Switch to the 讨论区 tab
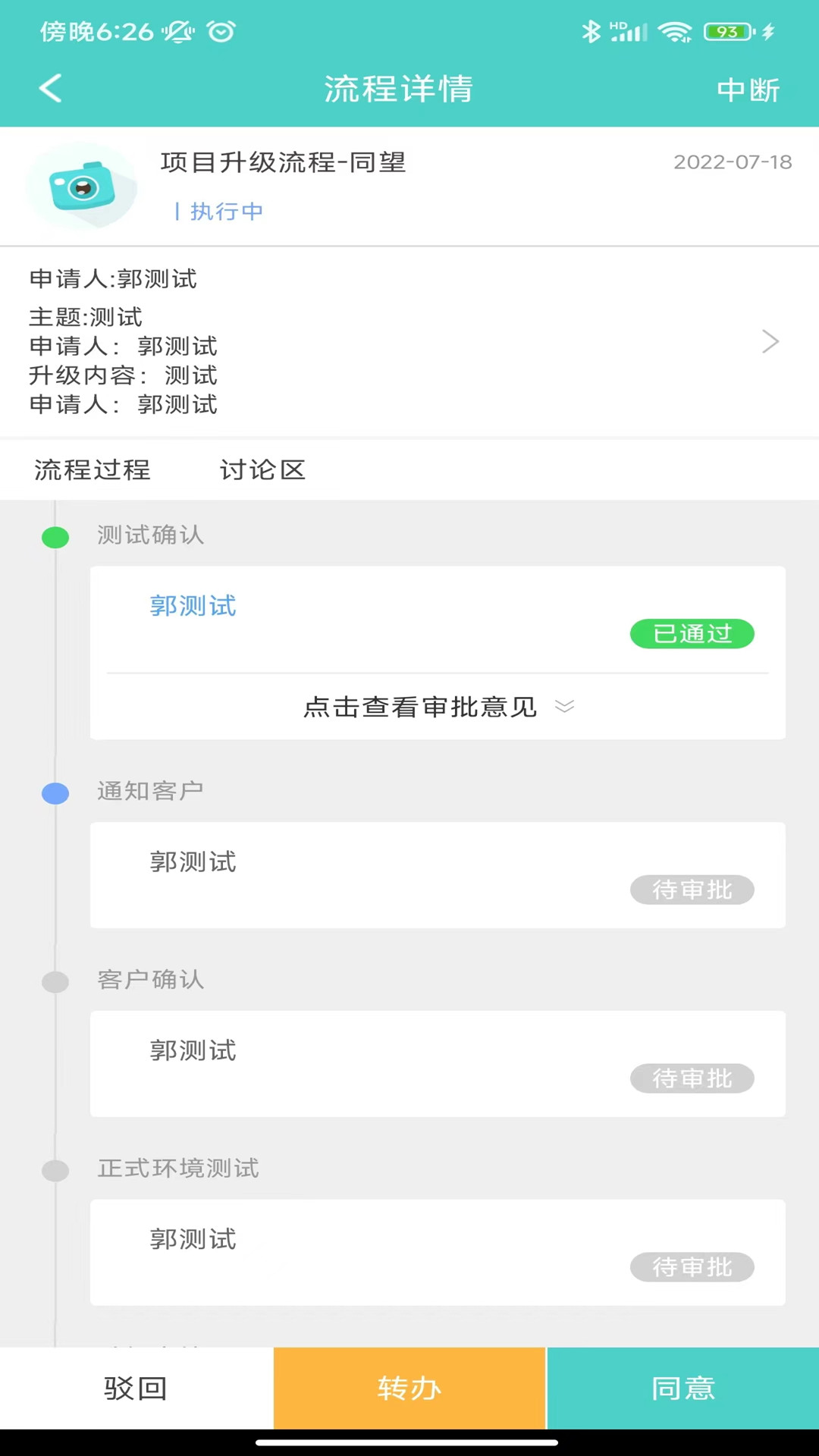Screen dimensions: 819x1456 (262, 470)
